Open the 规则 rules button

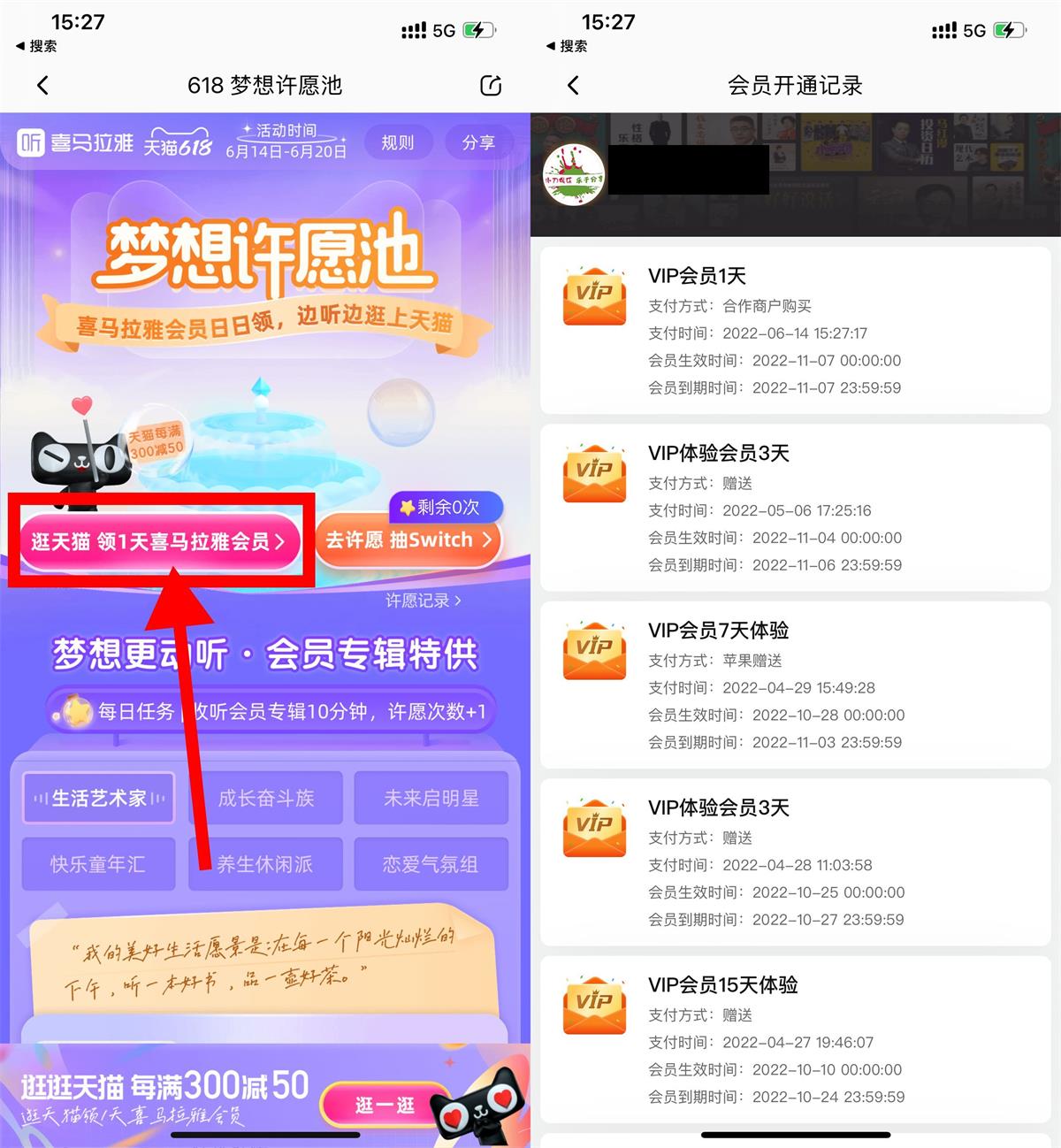pyautogui.click(x=397, y=142)
